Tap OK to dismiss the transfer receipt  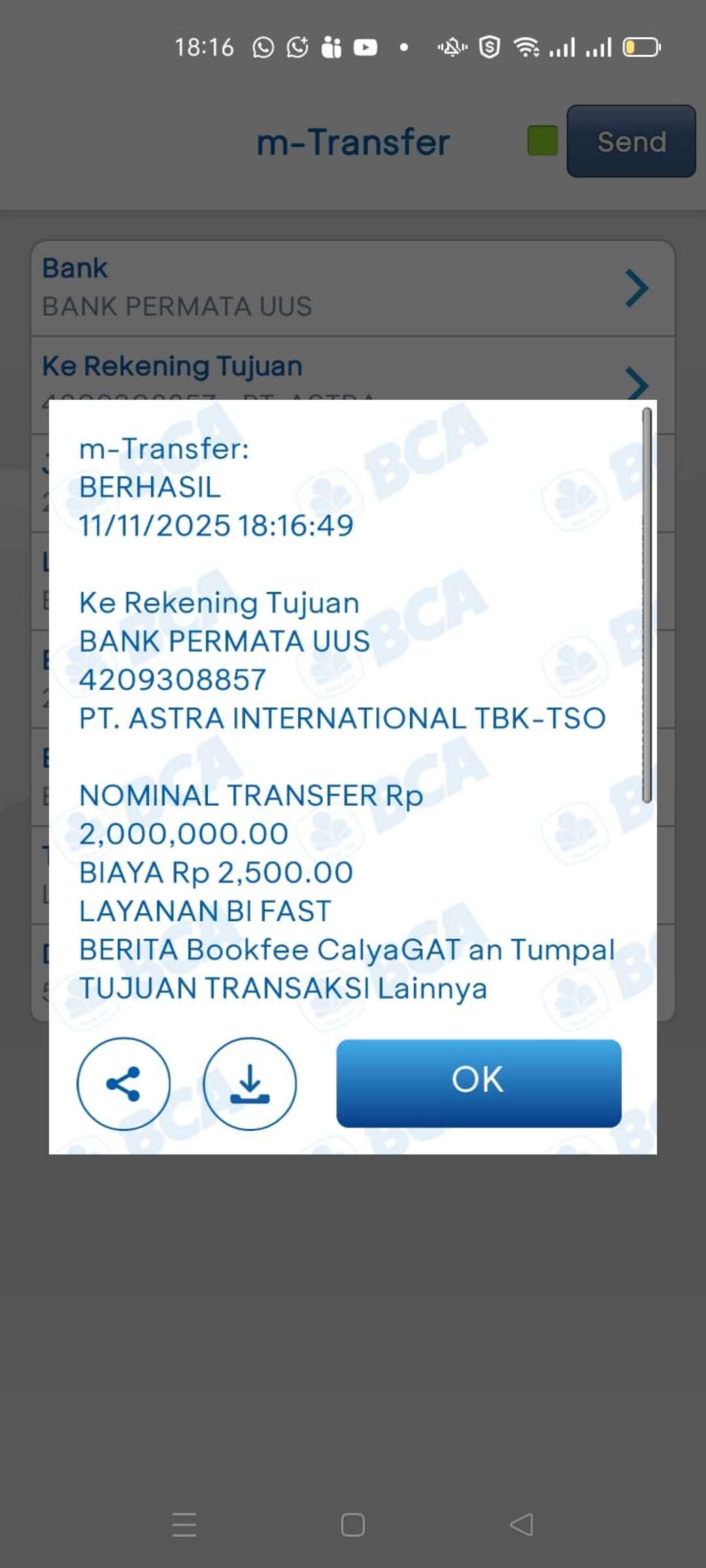[479, 1083]
